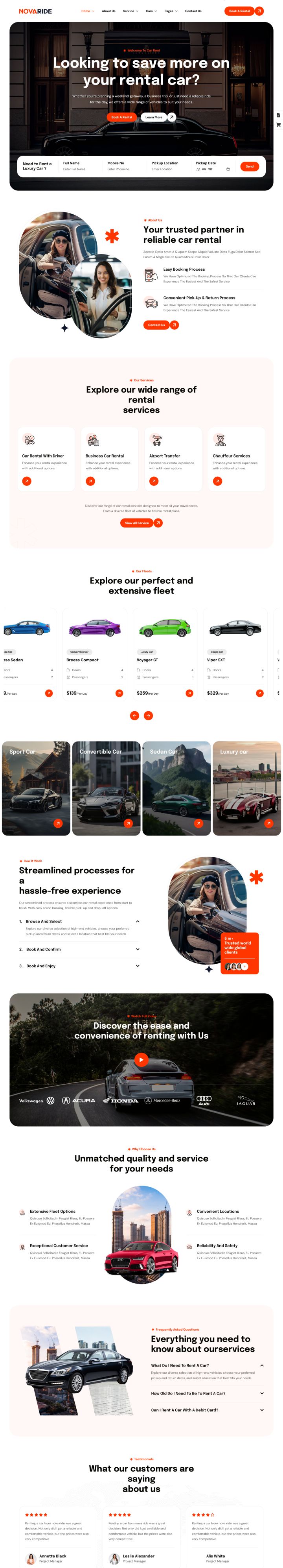283x1568 pixels.
Task: Play the Watch Full Video clip
Action: (141, 1059)
